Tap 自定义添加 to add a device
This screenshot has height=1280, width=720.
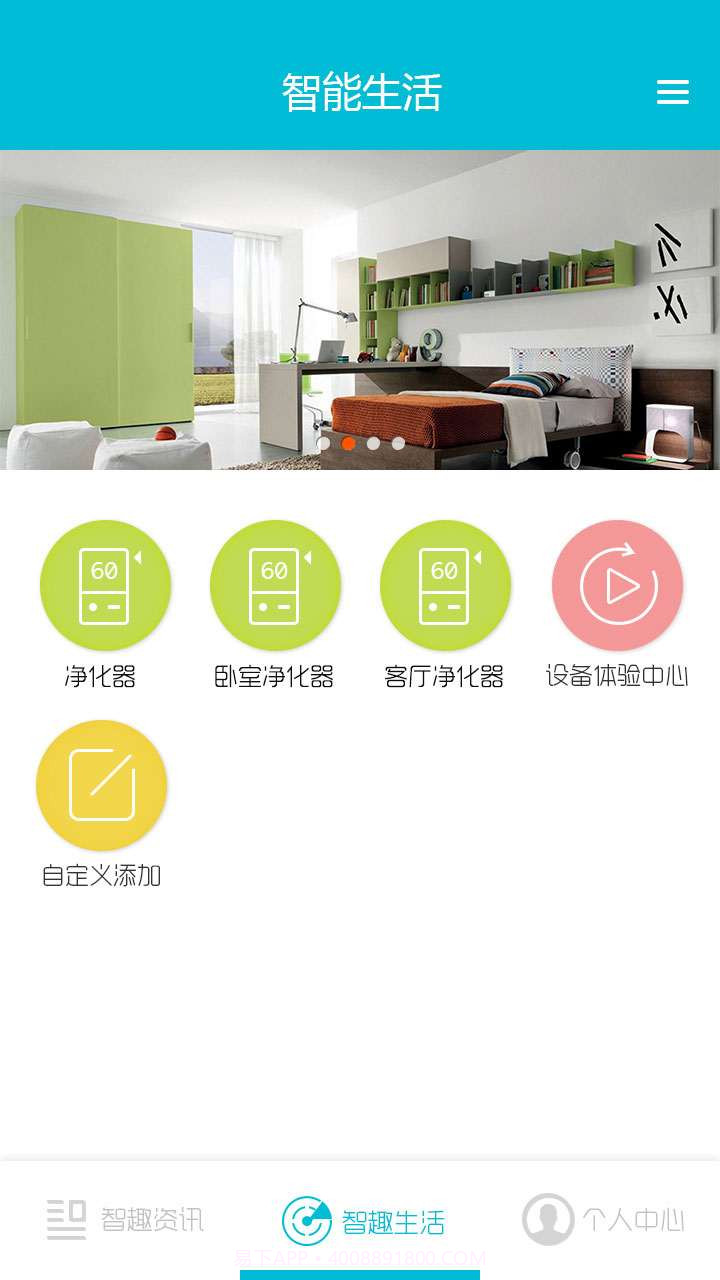[x=101, y=786]
